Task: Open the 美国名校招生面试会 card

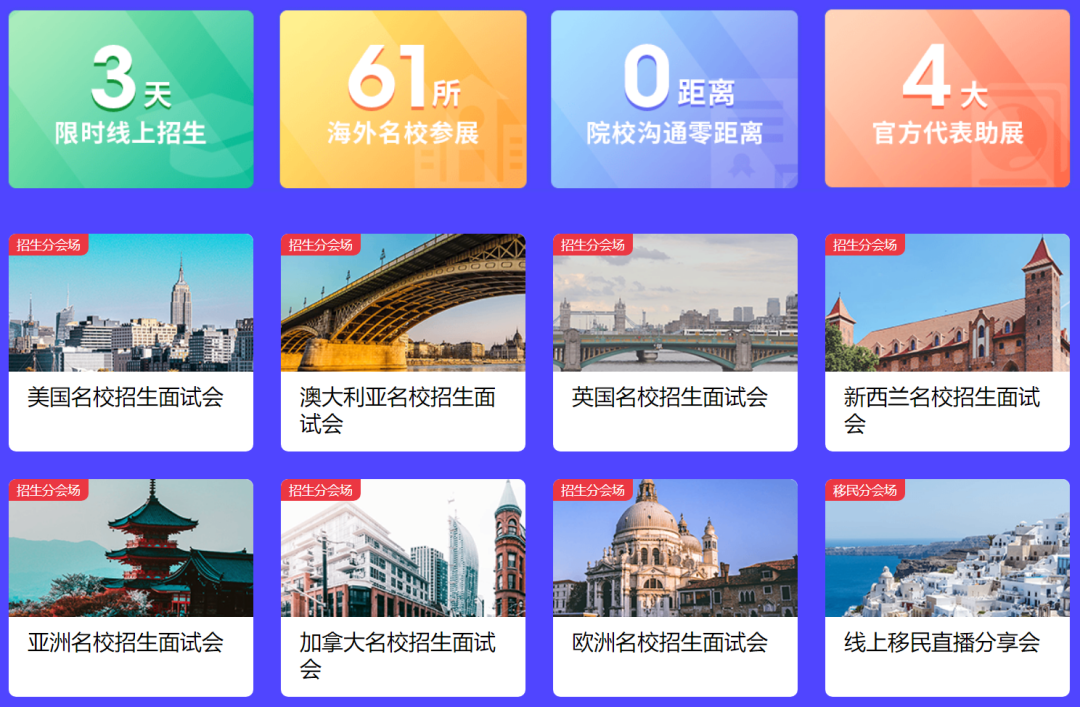Action: point(131,342)
